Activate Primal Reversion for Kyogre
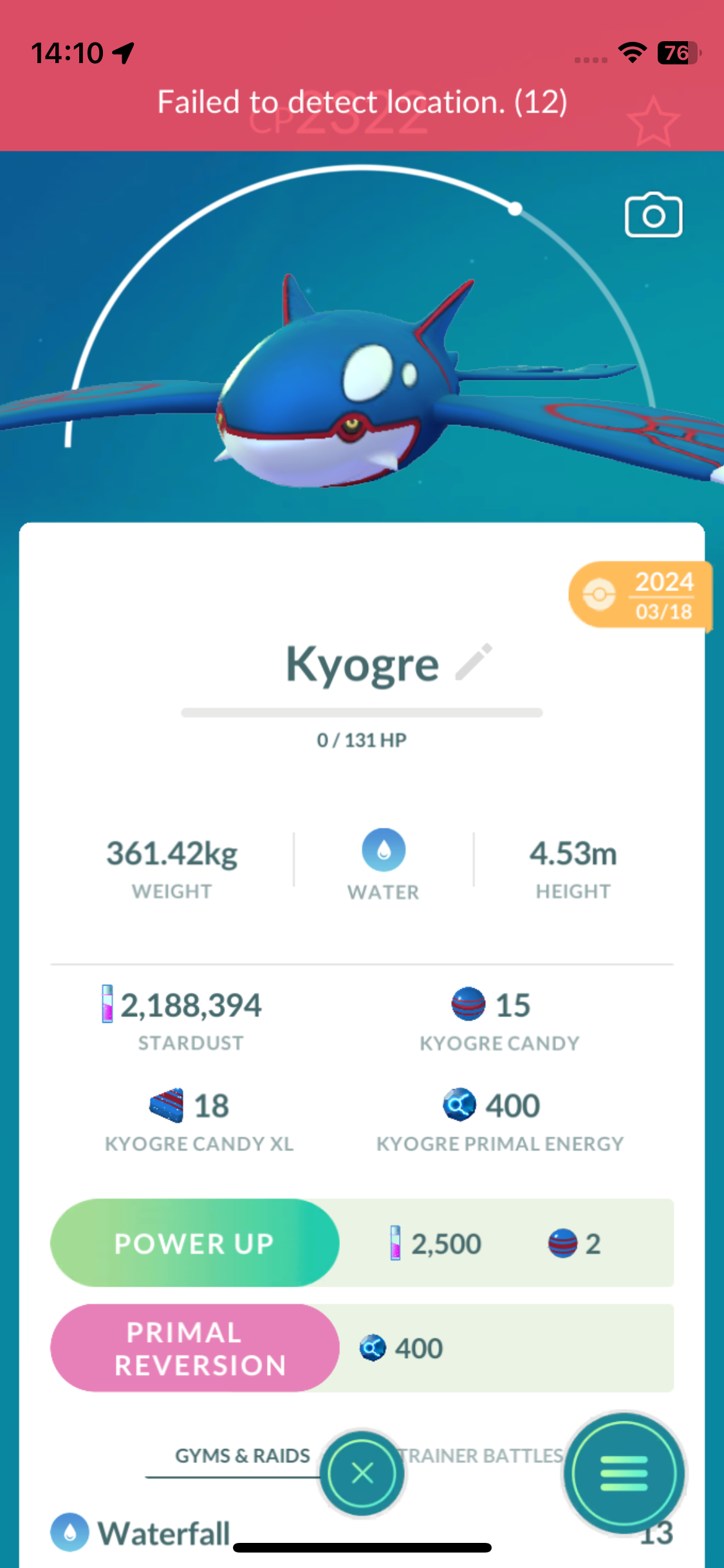Image resolution: width=724 pixels, height=1568 pixels. pyautogui.click(x=194, y=1348)
